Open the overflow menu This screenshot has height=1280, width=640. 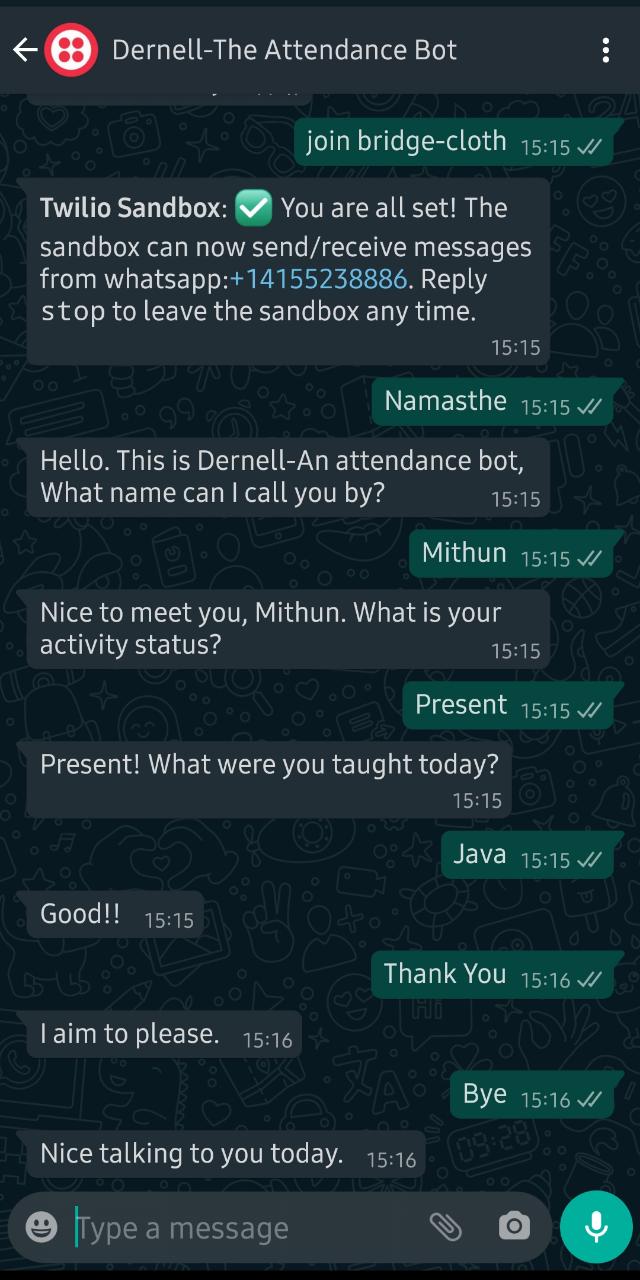click(x=606, y=50)
